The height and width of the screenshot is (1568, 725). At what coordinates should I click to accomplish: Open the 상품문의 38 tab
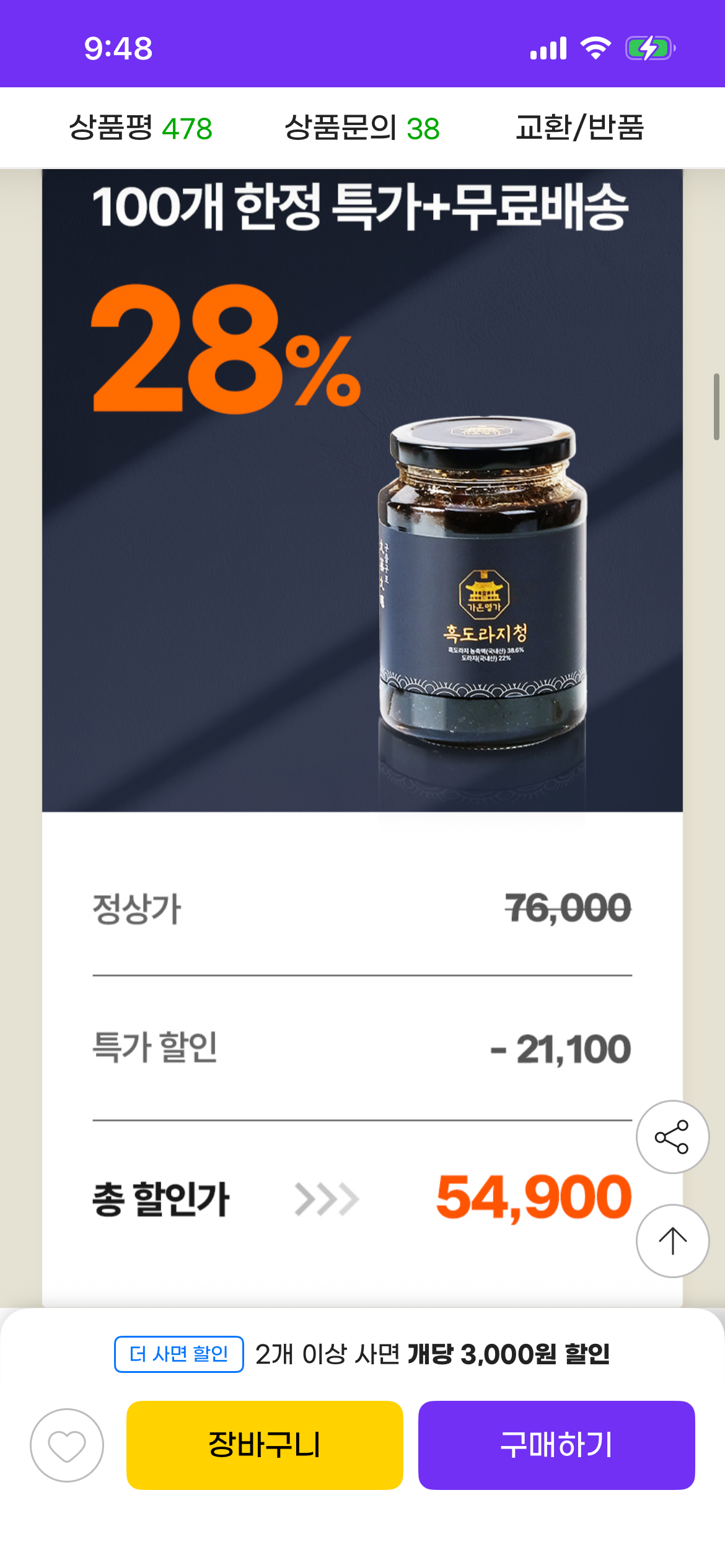(362, 128)
